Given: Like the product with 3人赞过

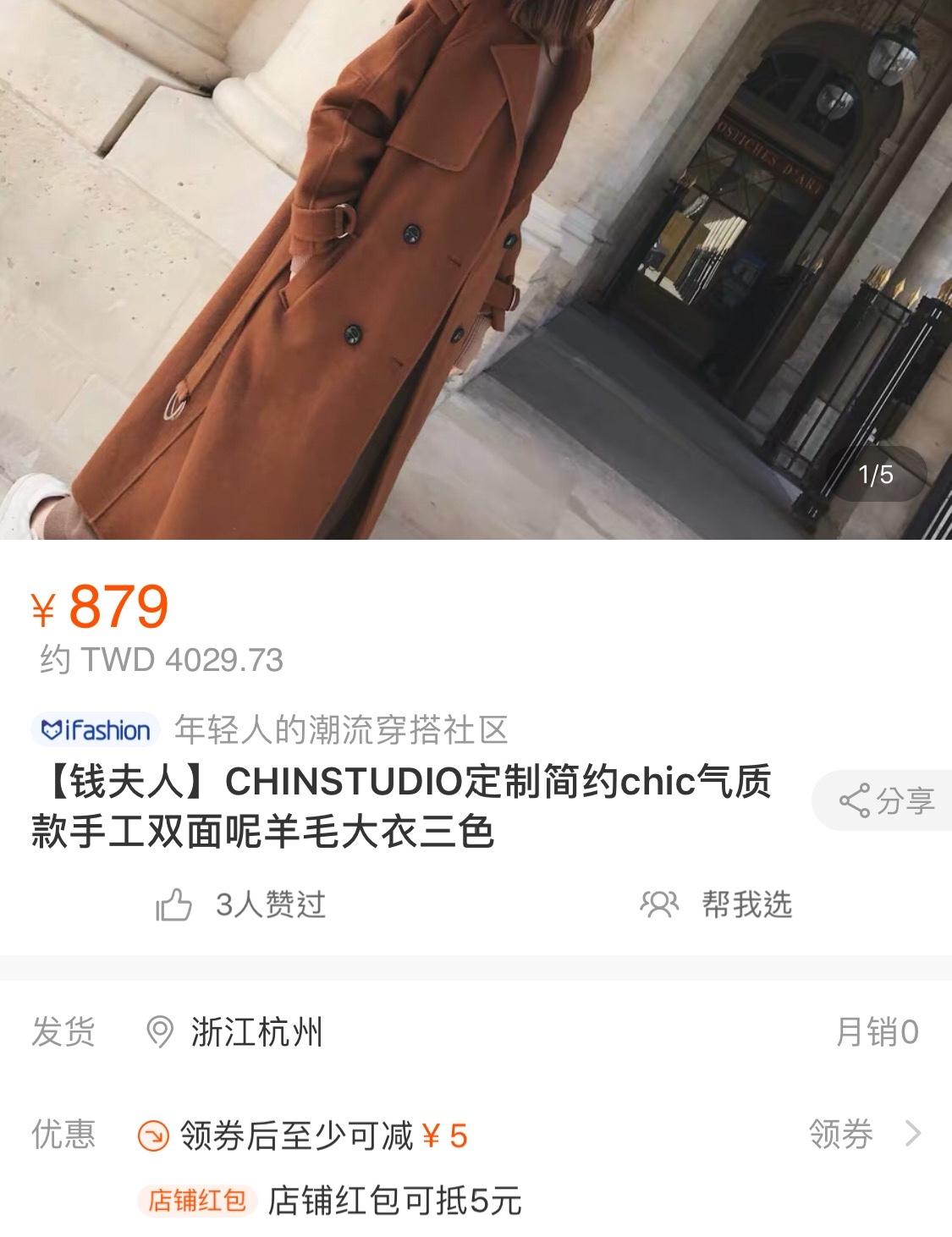Looking at the screenshot, I should (241, 905).
